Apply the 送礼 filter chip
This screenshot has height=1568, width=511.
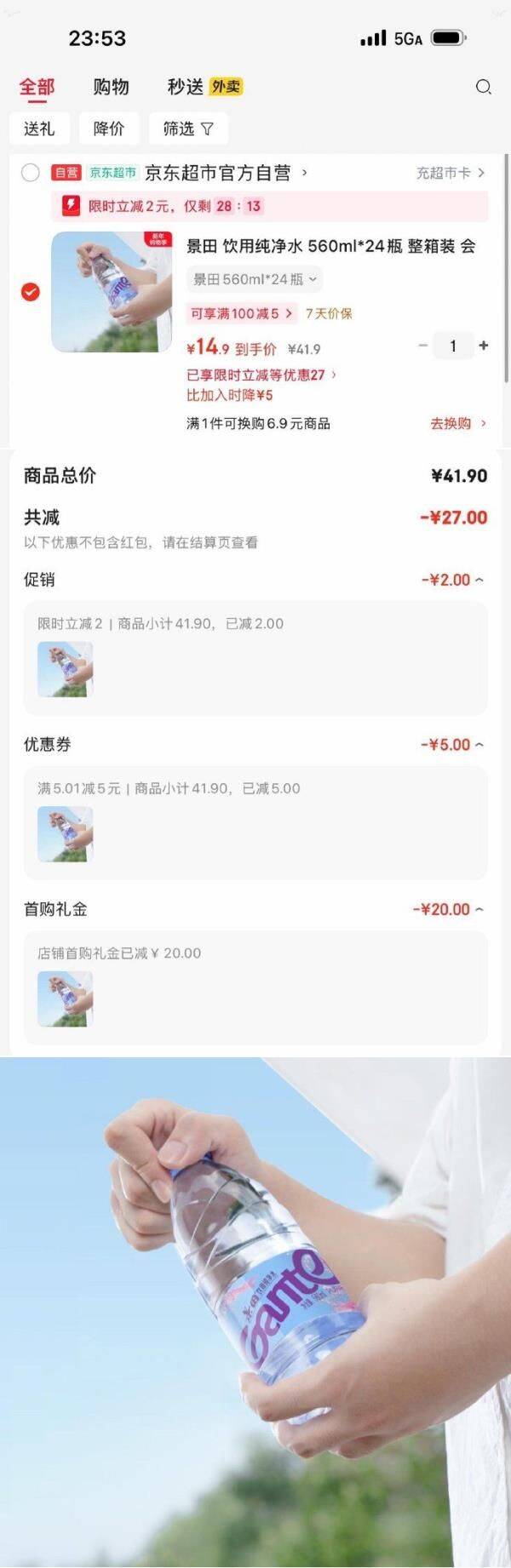(x=39, y=129)
